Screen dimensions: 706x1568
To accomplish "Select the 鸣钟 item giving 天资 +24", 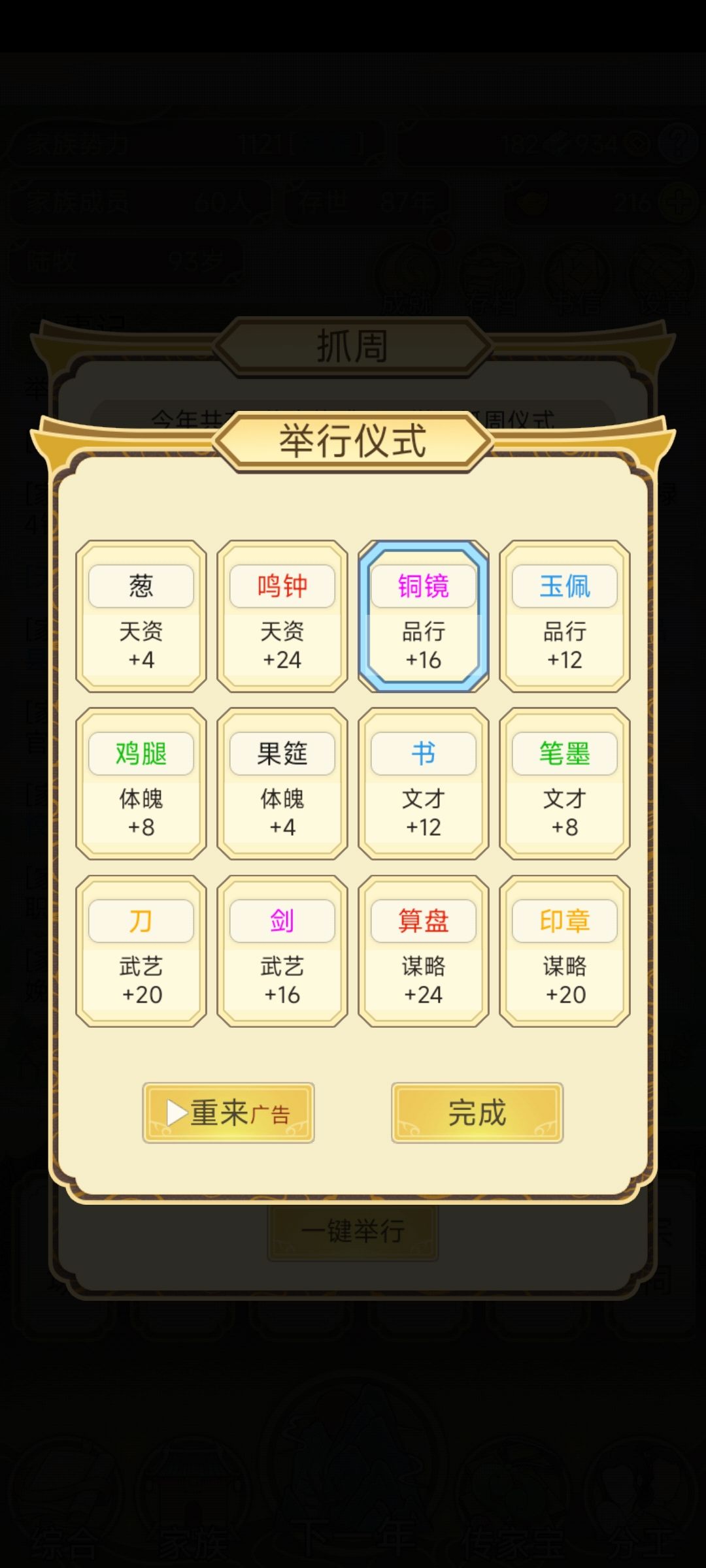I will point(282,614).
